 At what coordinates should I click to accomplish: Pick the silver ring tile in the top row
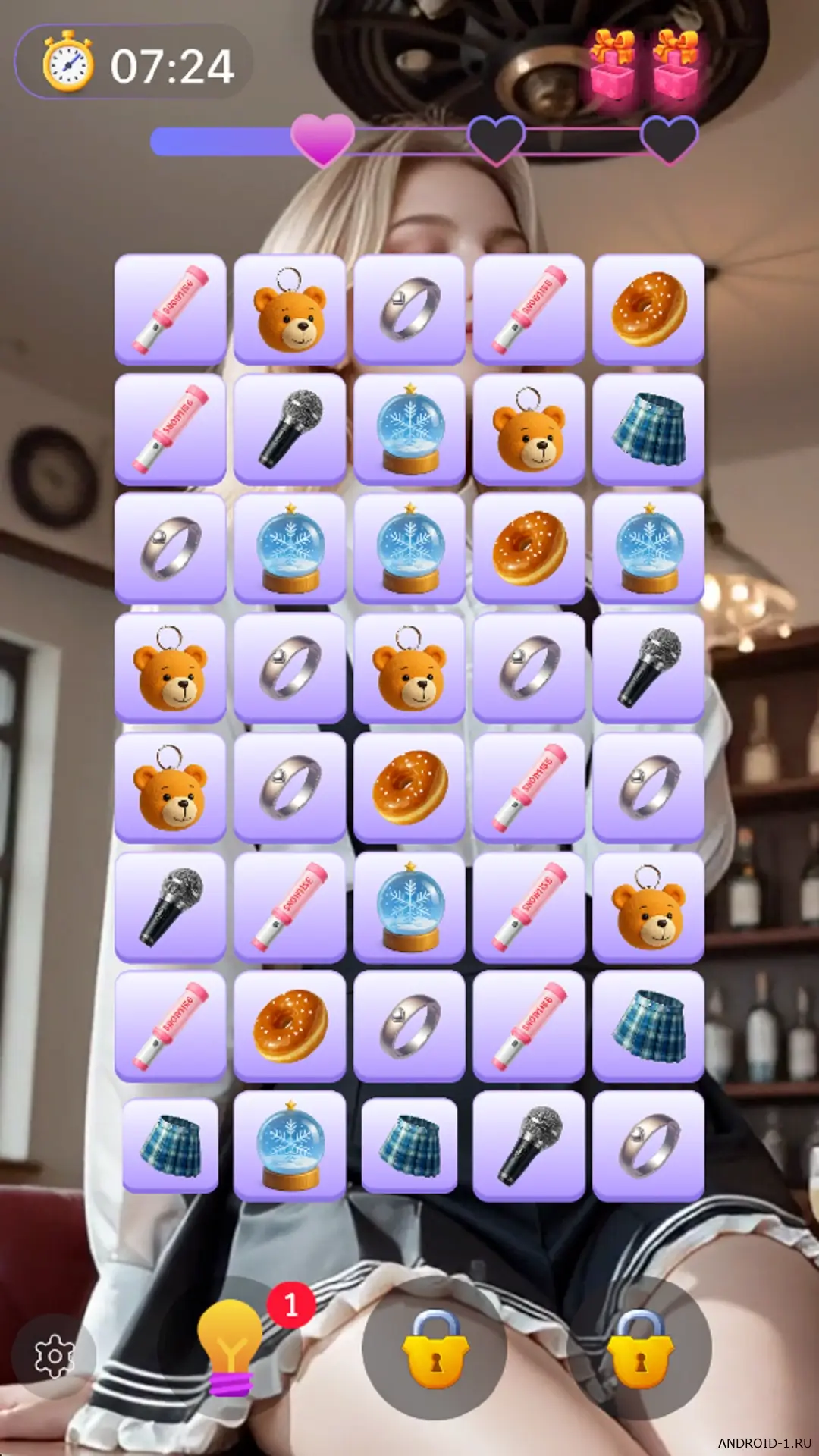click(409, 309)
